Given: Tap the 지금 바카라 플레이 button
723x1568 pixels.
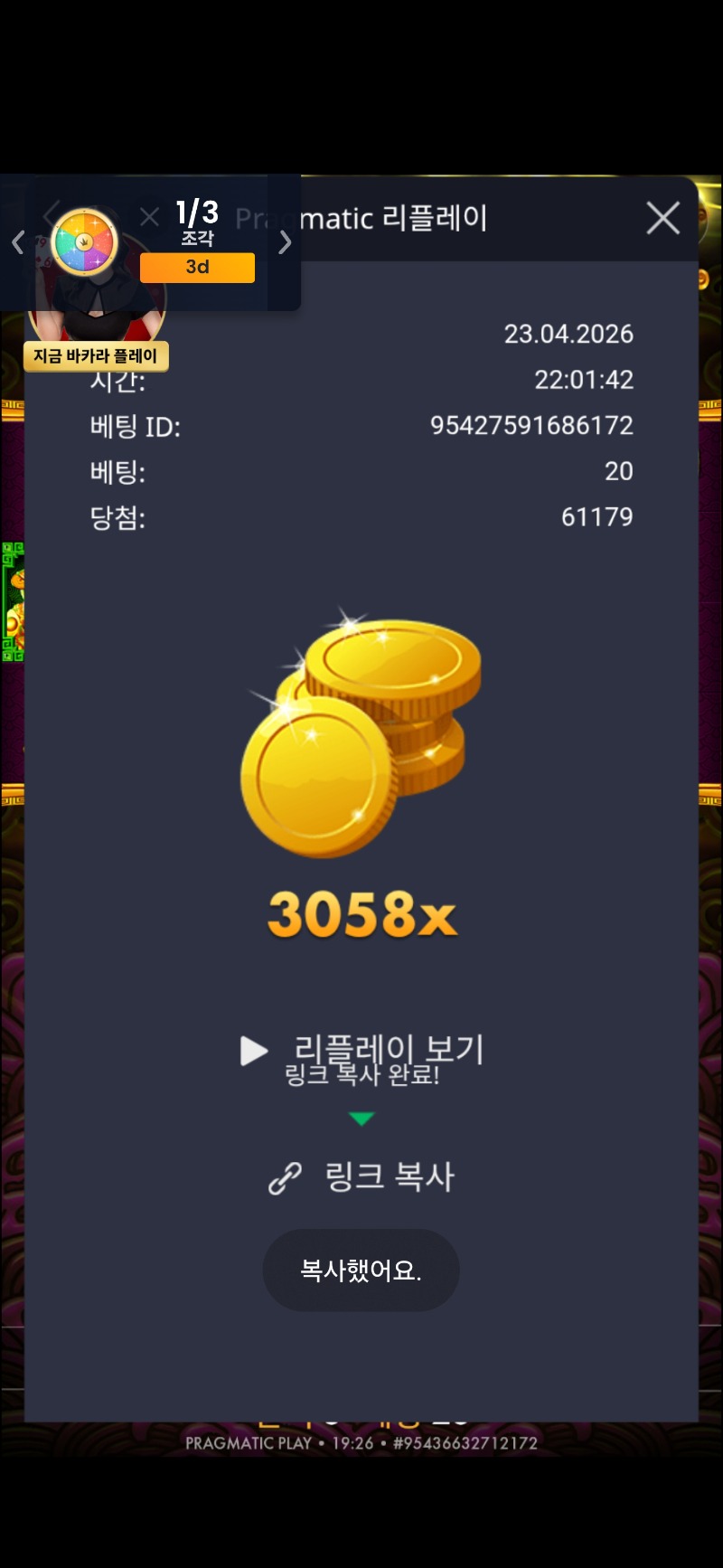Looking at the screenshot, I should click(96, 356).
